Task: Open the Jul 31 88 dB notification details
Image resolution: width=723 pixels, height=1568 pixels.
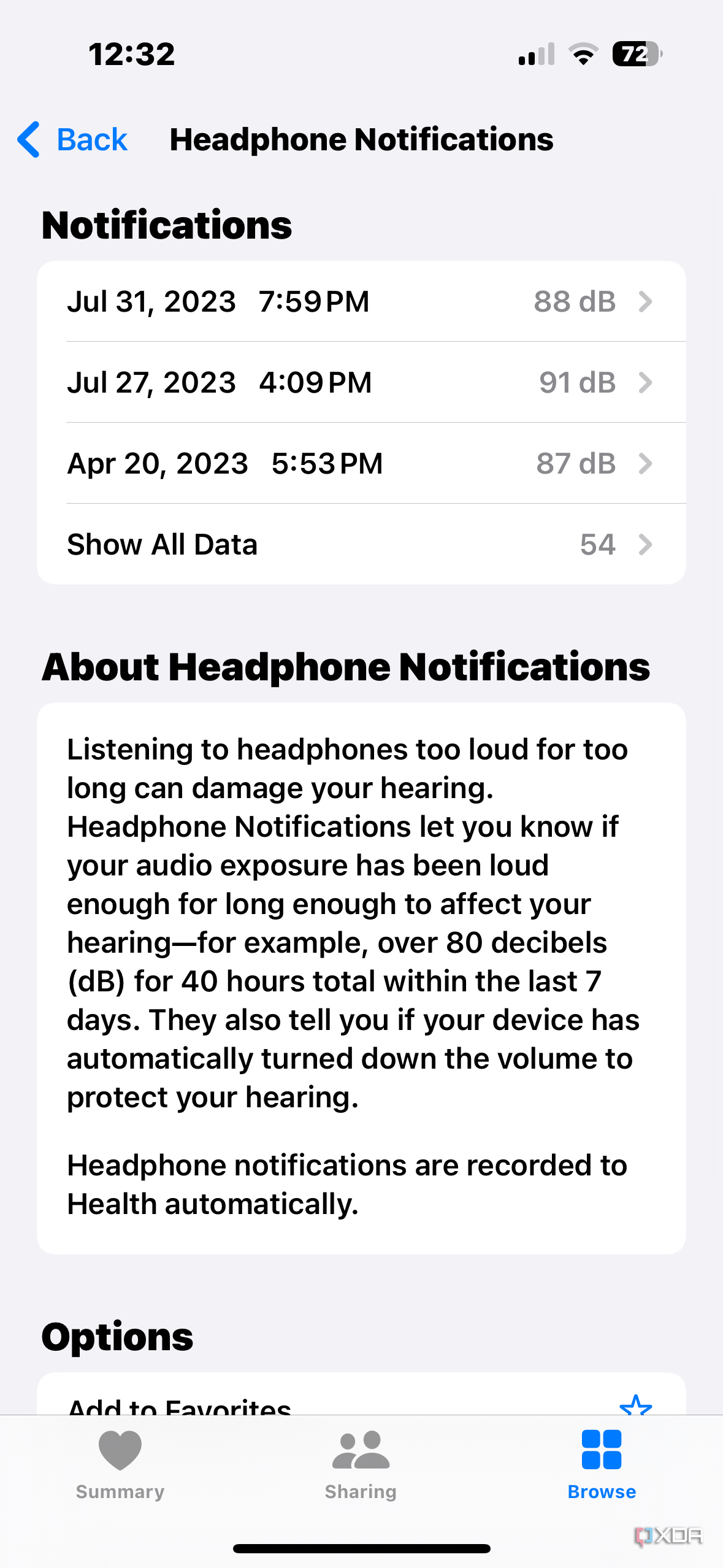Action: coord(362,301)
